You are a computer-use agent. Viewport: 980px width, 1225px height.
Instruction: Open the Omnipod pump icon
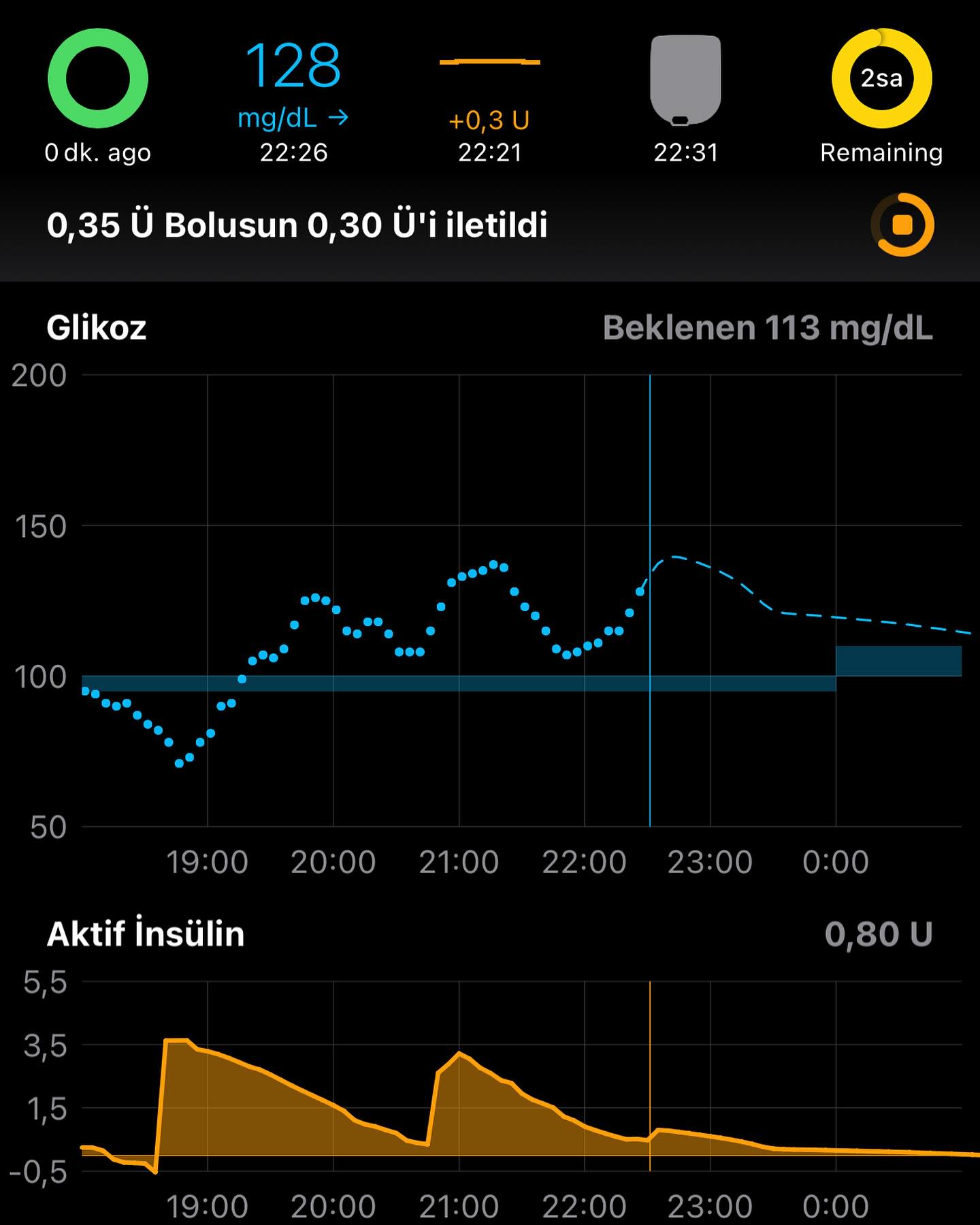[x=685, y=80]
